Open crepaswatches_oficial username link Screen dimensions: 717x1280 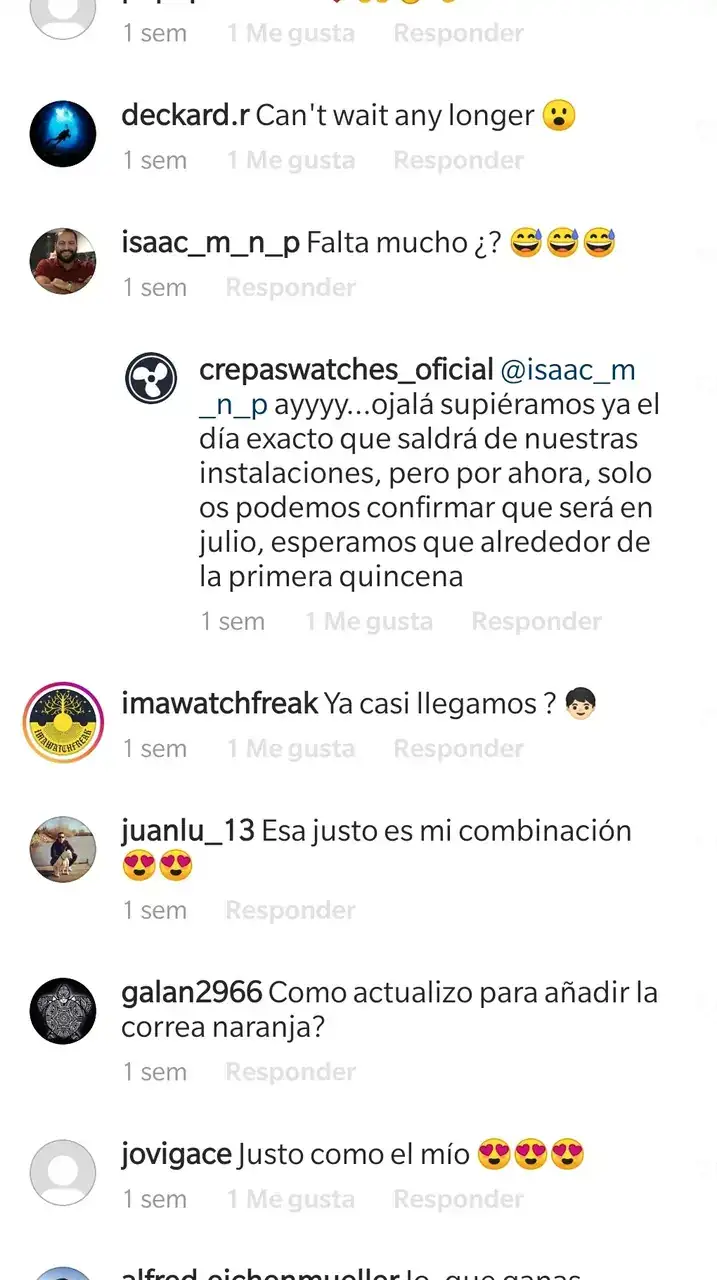point(346,370)
